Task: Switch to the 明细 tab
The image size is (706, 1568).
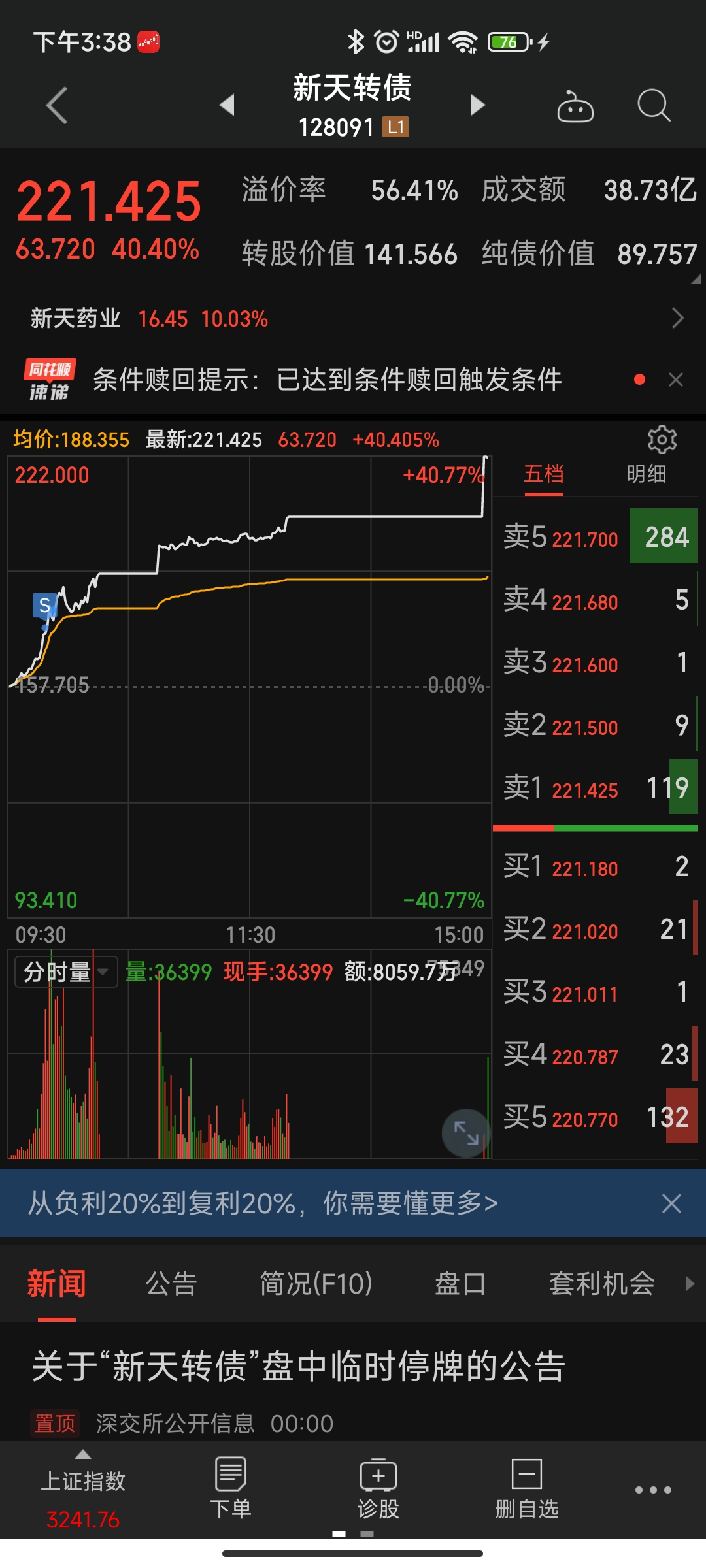Action: (646, 474)
